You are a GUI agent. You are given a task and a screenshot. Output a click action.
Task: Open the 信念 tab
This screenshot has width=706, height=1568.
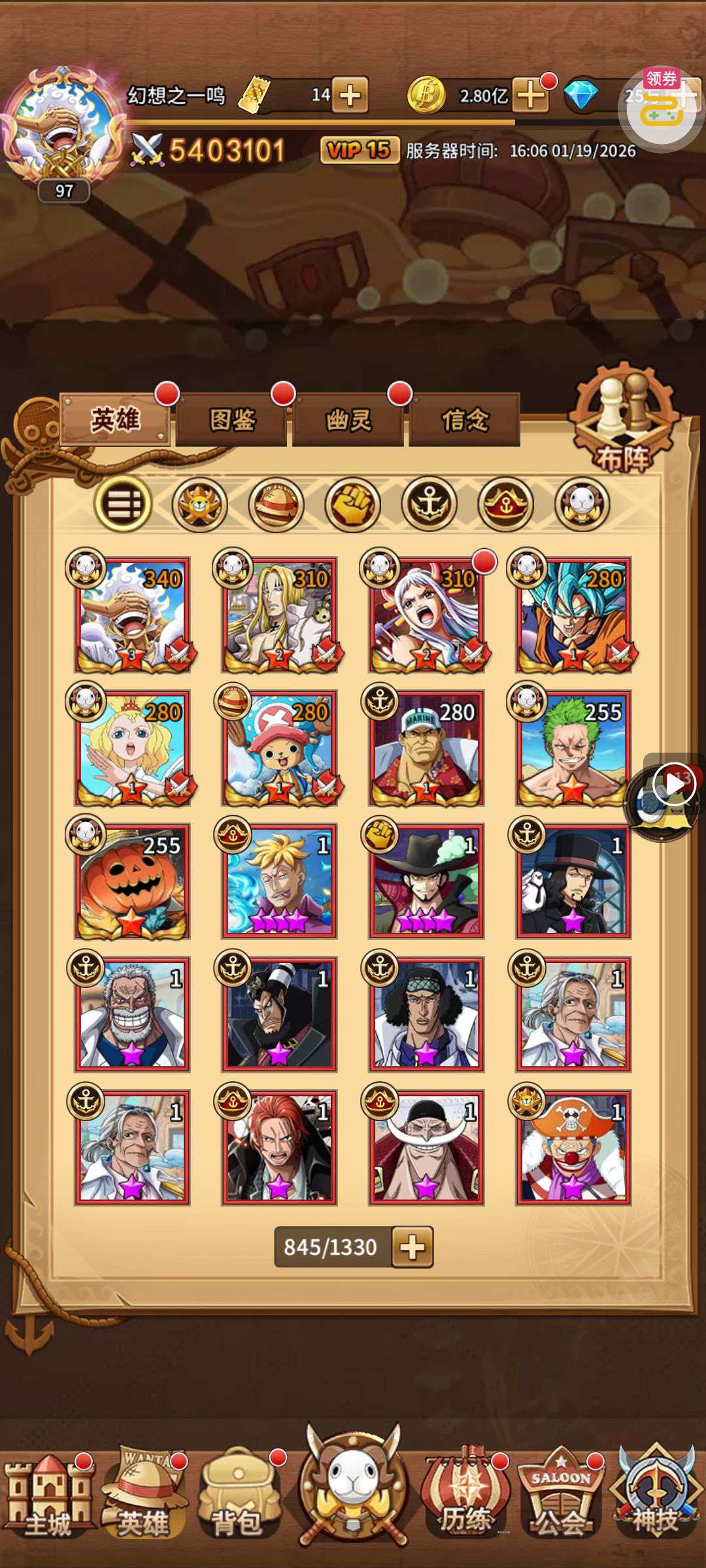tap(464, 420)
